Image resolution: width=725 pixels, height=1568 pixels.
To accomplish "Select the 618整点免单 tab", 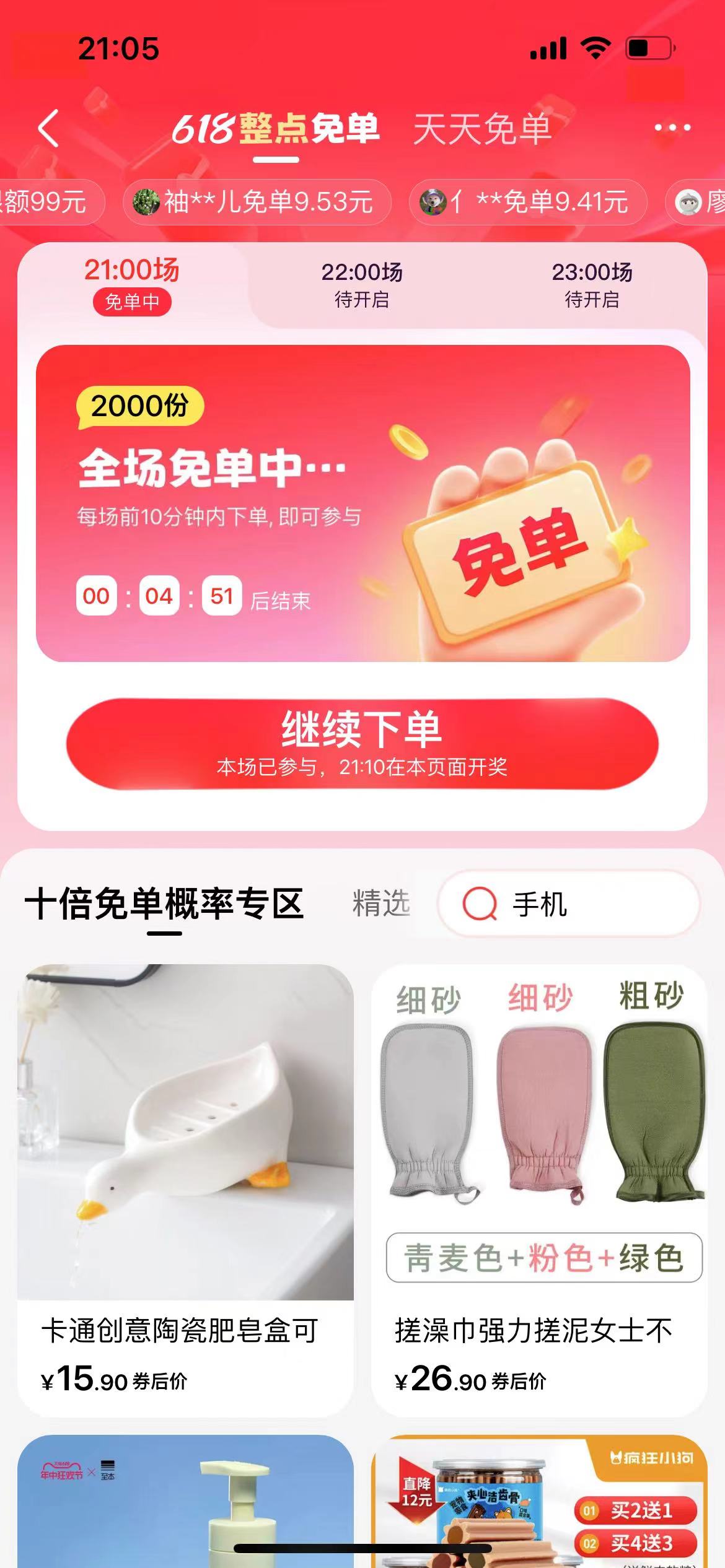I will point(276,129).
